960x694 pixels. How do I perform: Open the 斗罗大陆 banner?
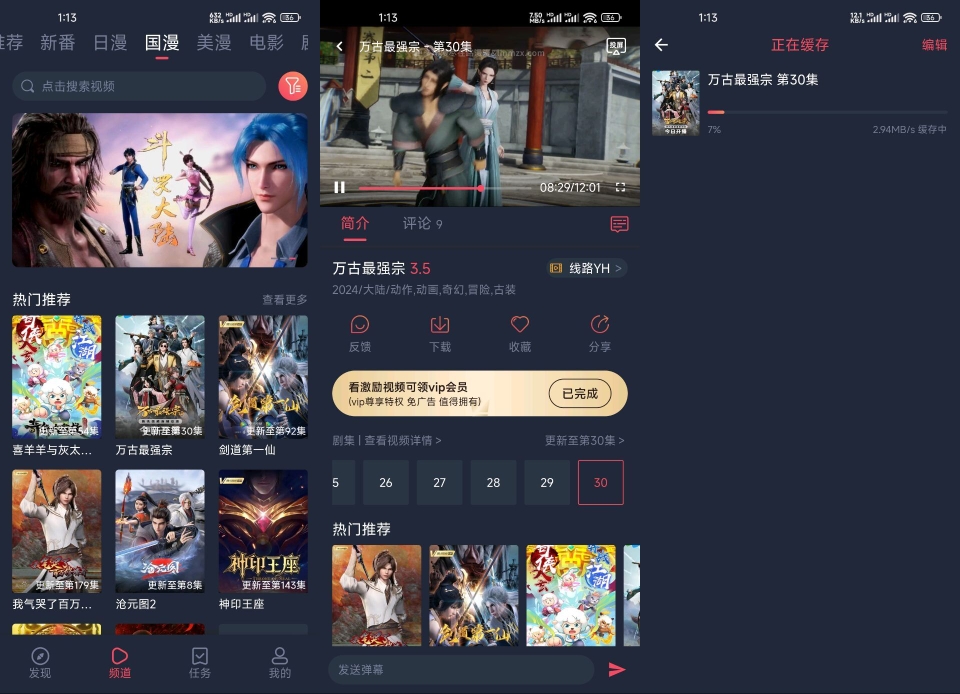point(160,190)
